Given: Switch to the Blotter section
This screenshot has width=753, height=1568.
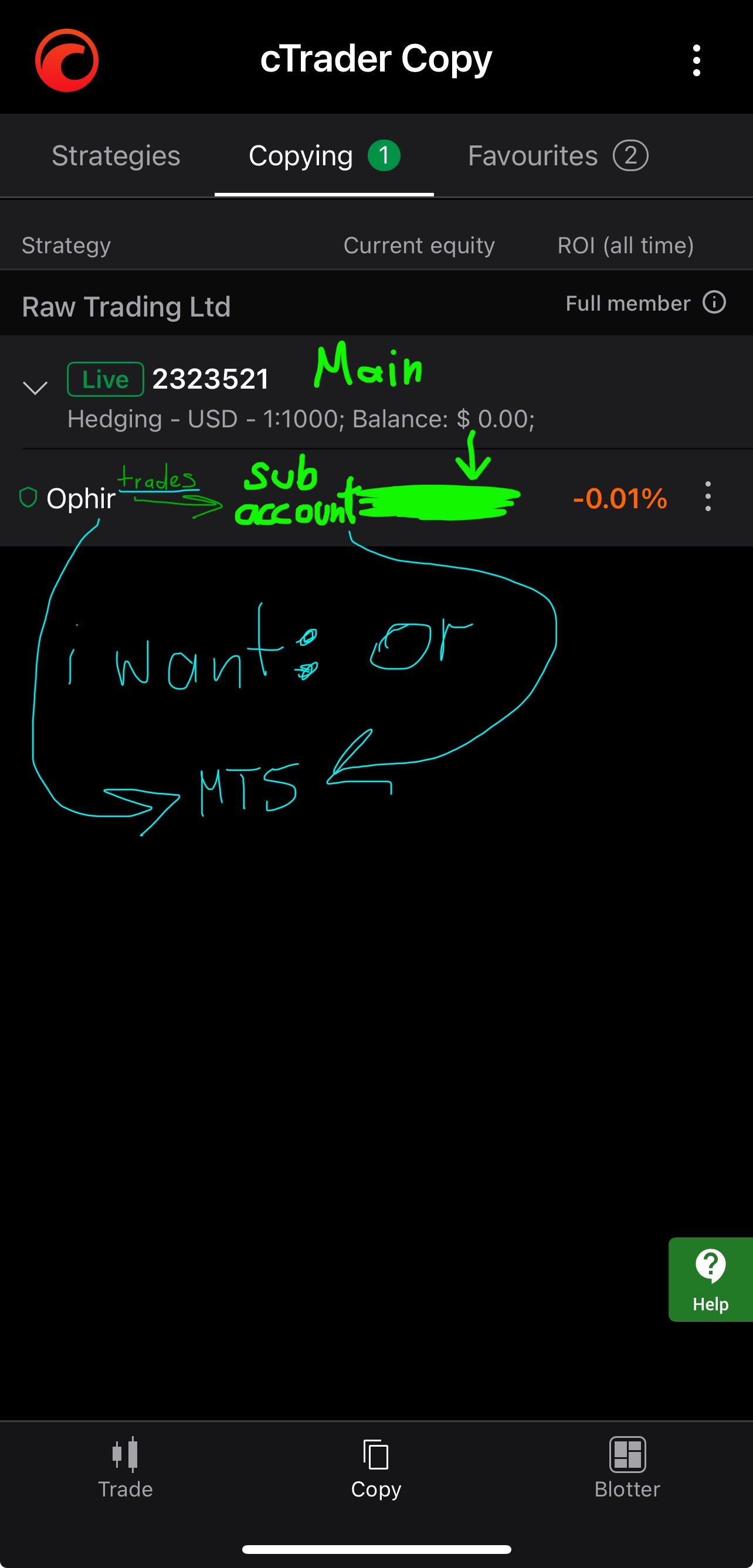Looking at the screenshot, I should click(x=627, y=1468).
